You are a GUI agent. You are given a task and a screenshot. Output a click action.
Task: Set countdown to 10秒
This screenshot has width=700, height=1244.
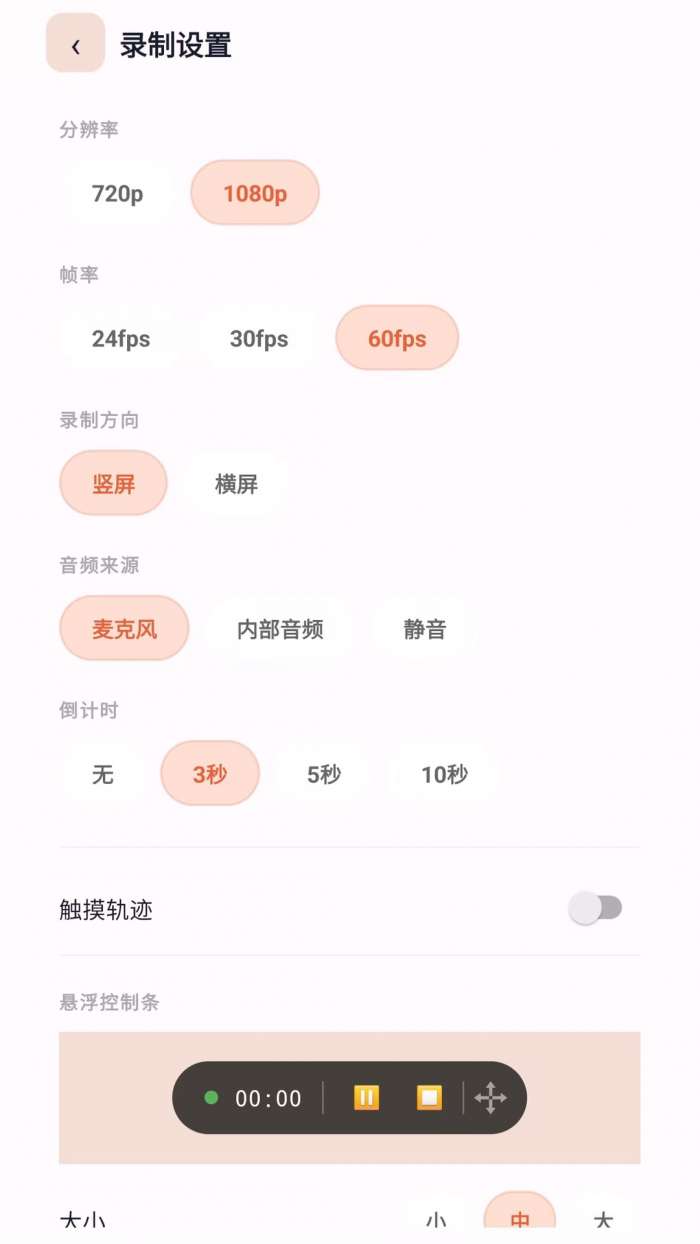coord(444,774)
